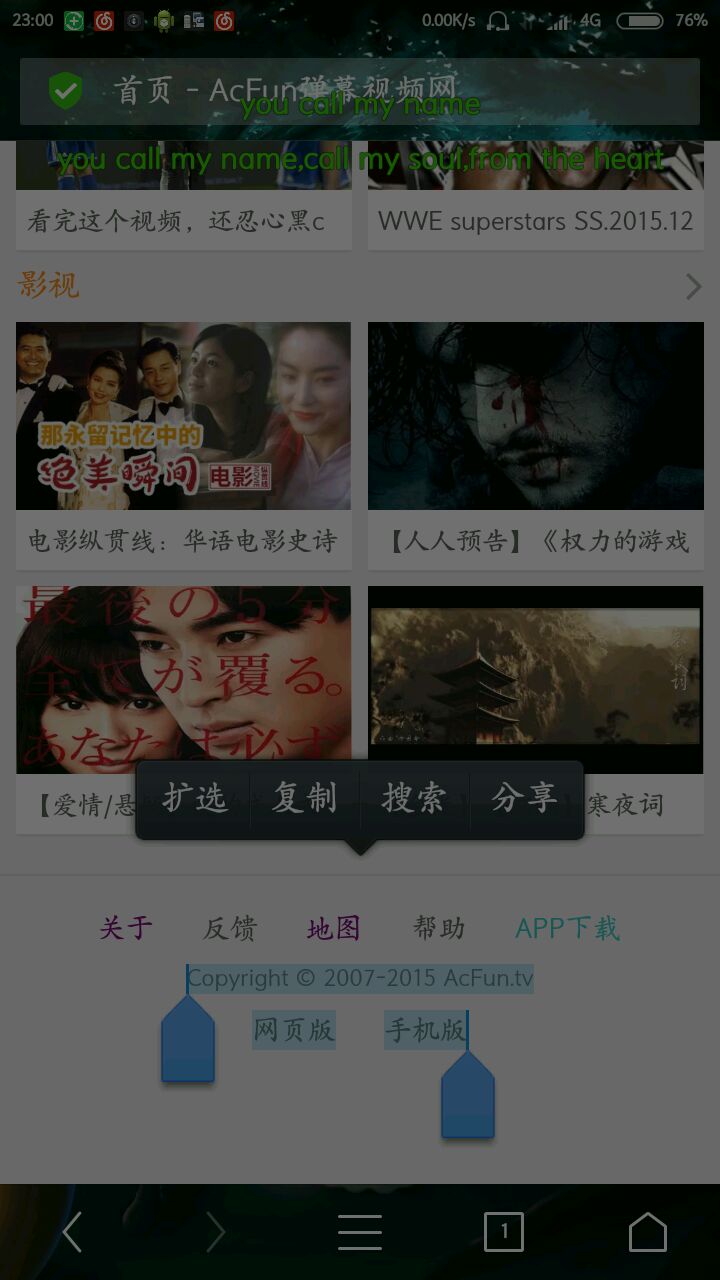The height and width of the screenshot is (1280, 720).
Task: Open the tab switcher showing 1
Action: tap(504, 1232)
